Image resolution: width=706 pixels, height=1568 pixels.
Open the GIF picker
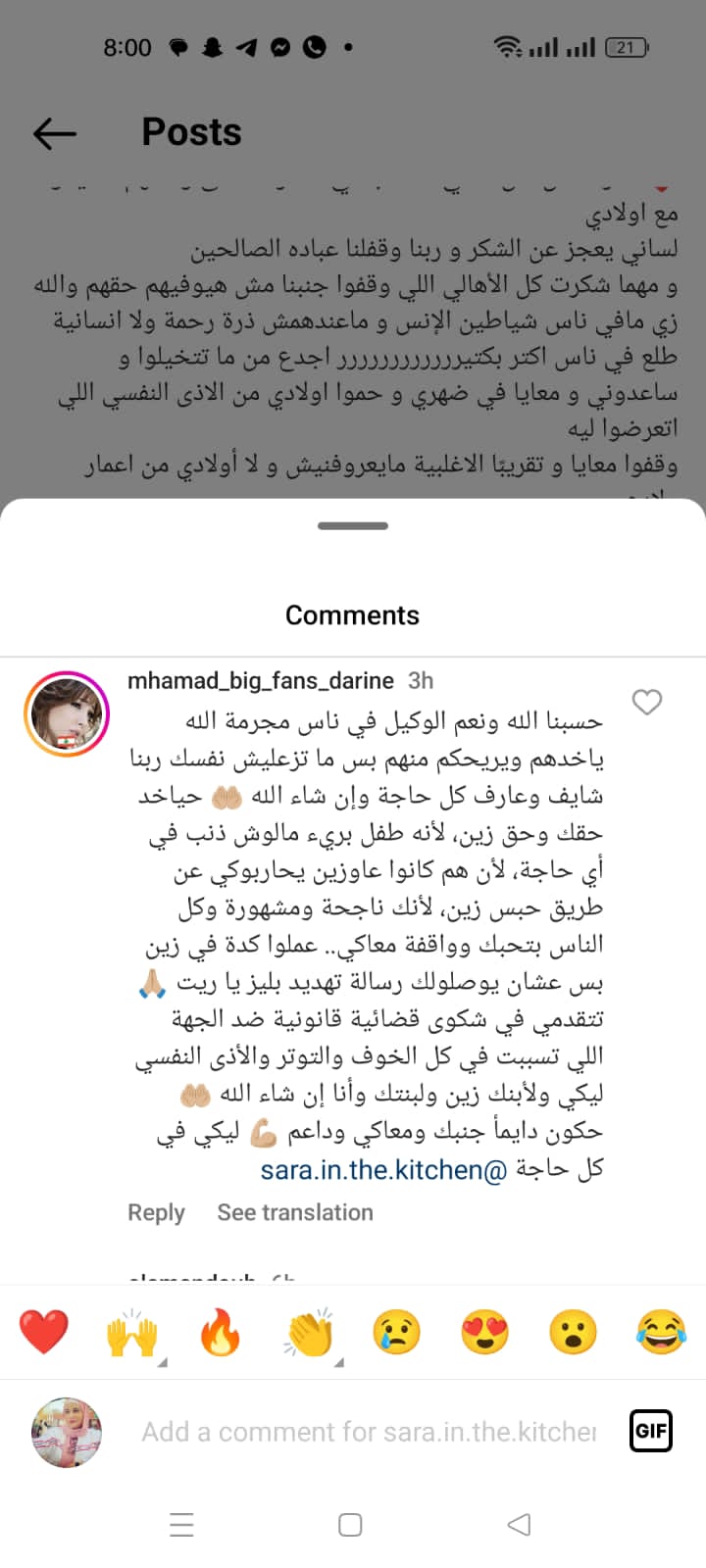[x=651, y=1431]
